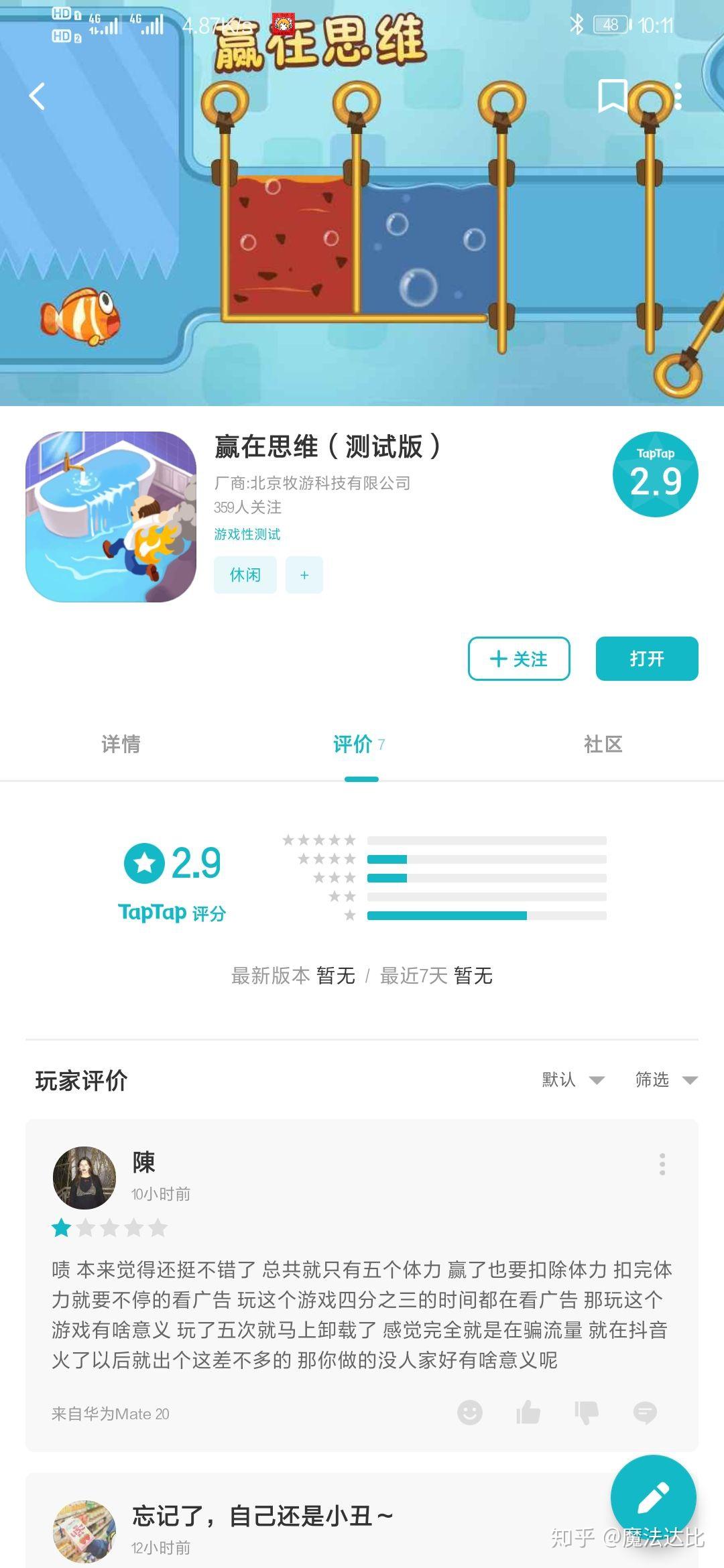This screenshot has height=1568, width=724.
Task: Open the review by 忘记了，自己还是小丑~
Action: point(262,1516)
